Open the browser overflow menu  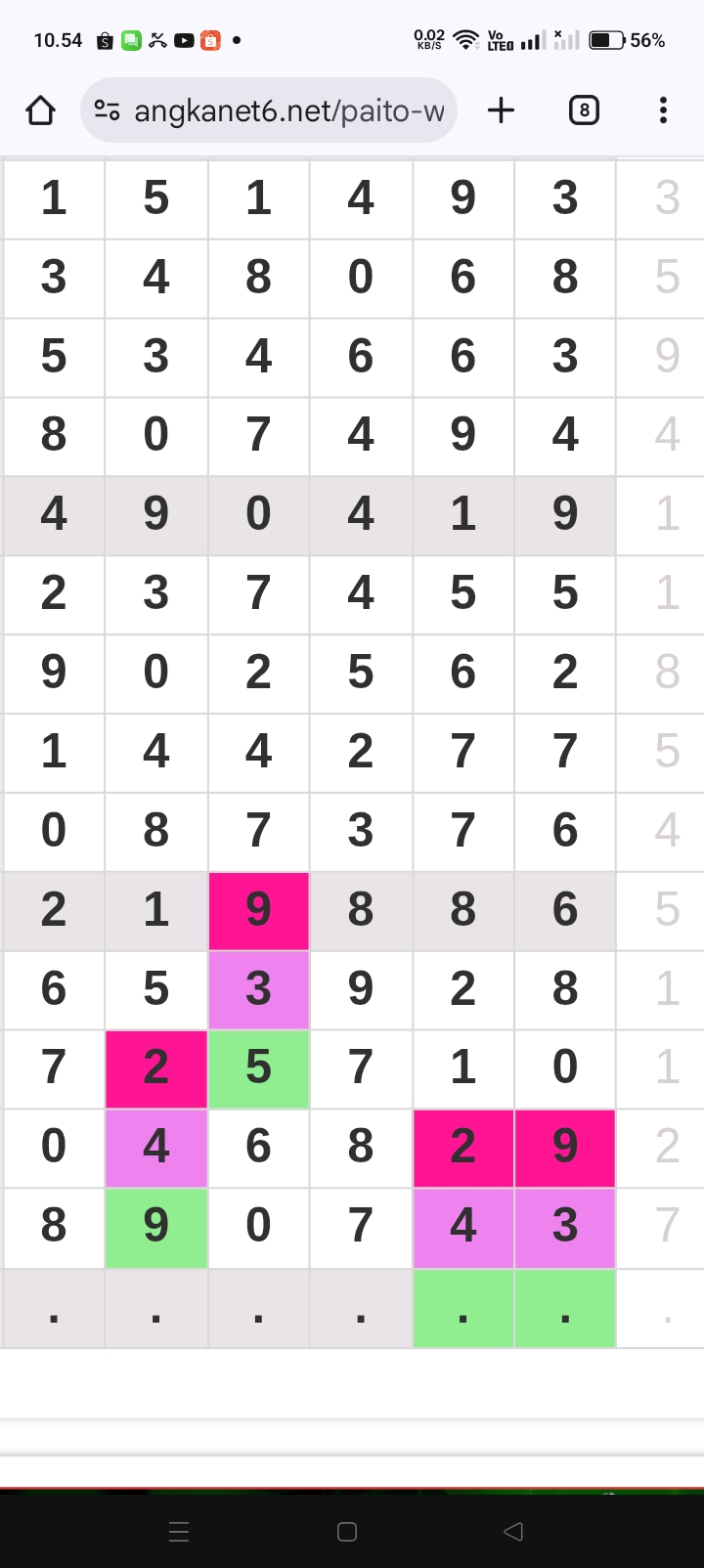tap(663, 110)
